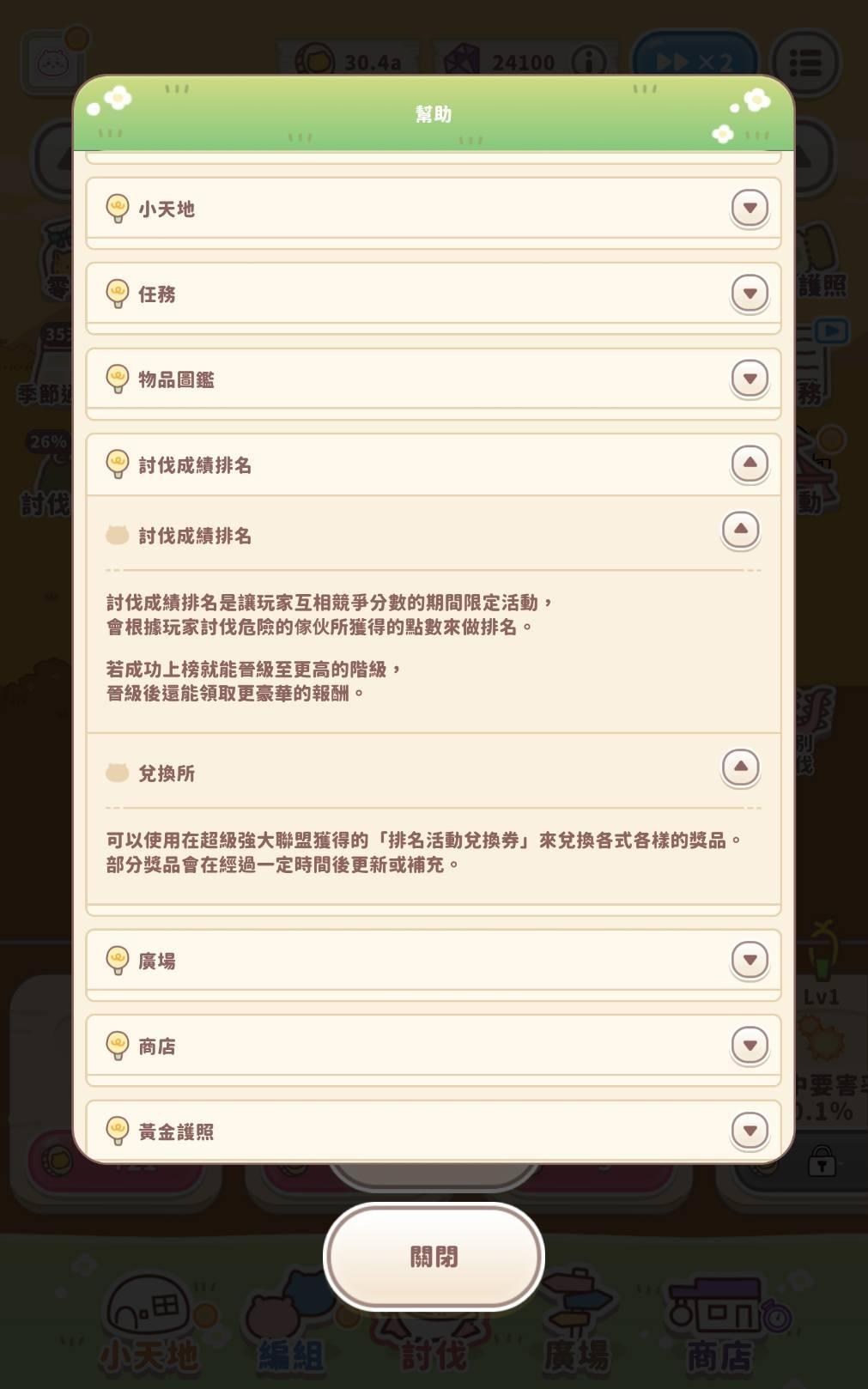Image resolution: width=868 pixels, height=1389 pixels.
Task: Expand the 商店 help section
Action: (x=750, y=1046)
